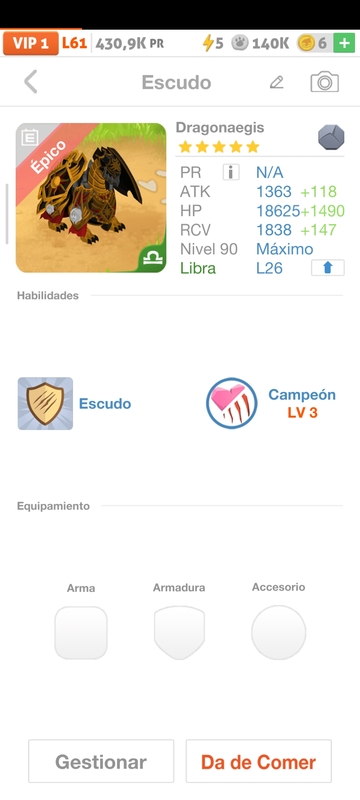Open the VIP 1 badge
Screen dimensions: 360x800
pos(31,43)
